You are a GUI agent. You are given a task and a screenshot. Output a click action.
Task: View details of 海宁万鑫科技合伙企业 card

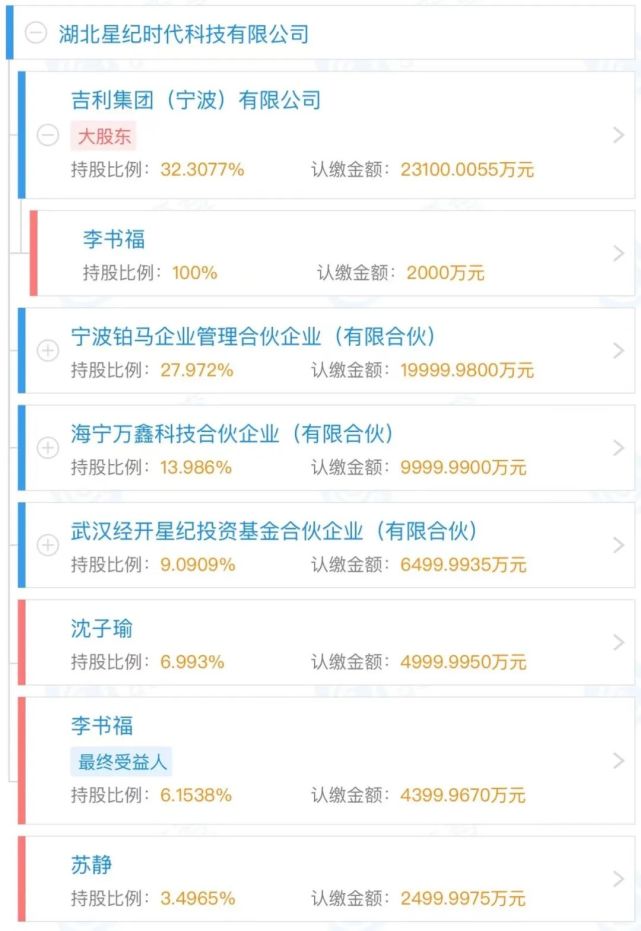pyautogui.click(x=618, y=448)
